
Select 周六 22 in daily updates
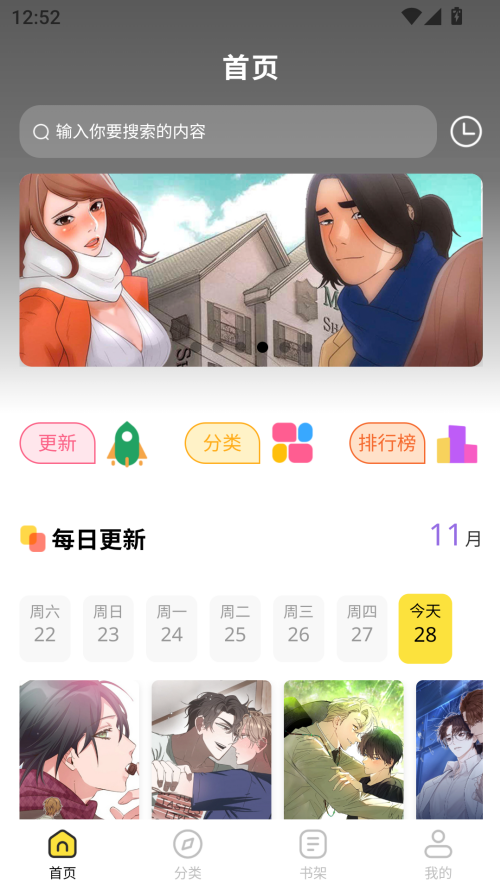pyautogui.click(x=45, y=628)
